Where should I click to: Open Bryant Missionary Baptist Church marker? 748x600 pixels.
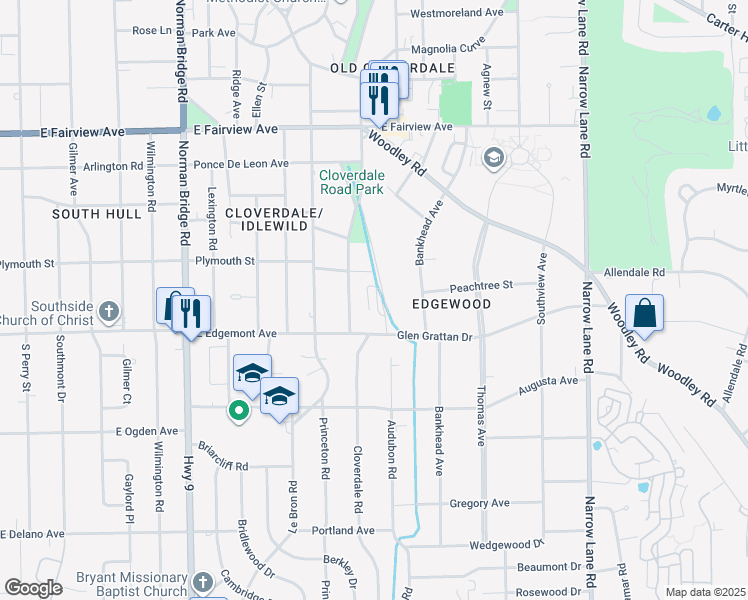(x=203, y=582)
